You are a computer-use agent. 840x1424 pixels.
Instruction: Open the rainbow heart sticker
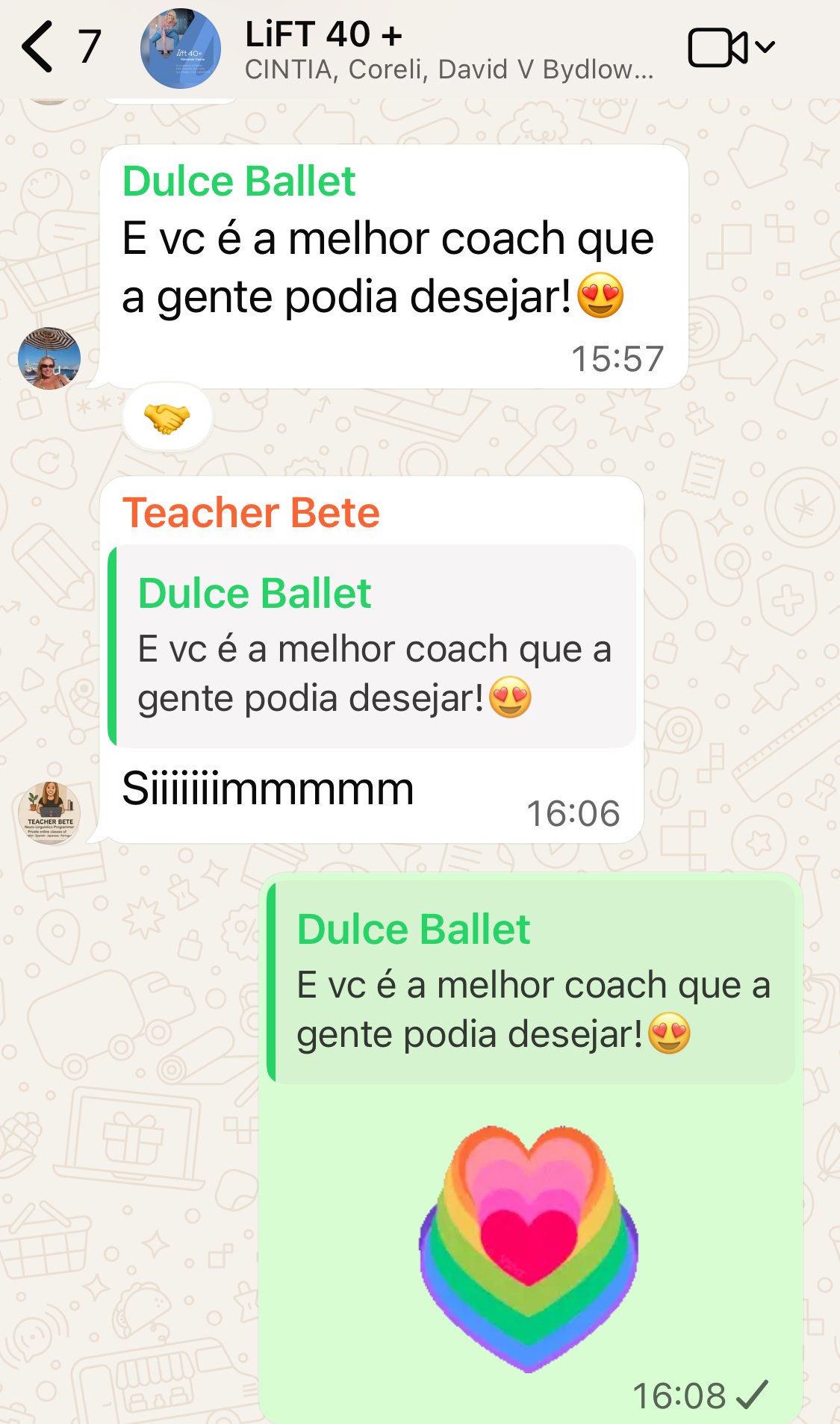pyautogui.click(x=529, y=1249)
